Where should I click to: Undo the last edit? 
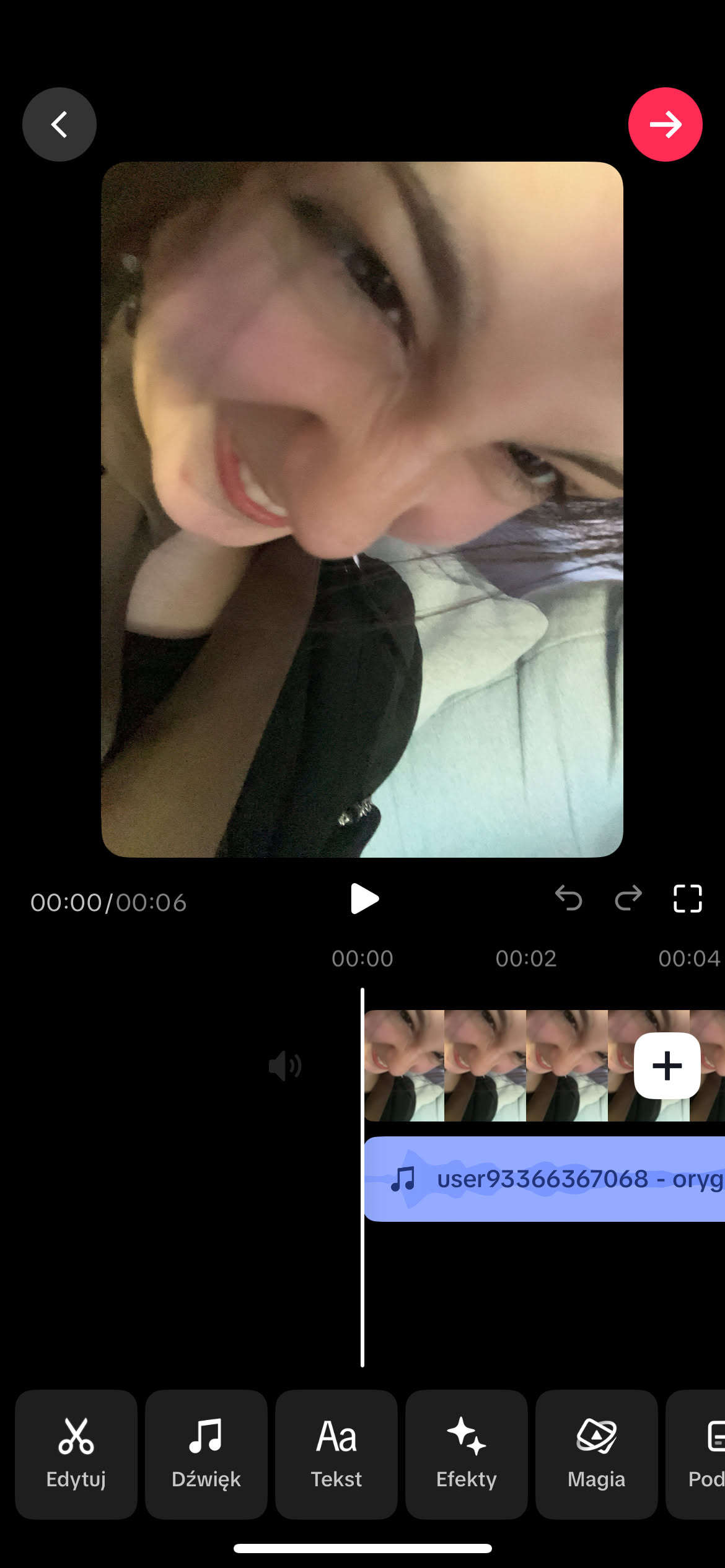568,898
